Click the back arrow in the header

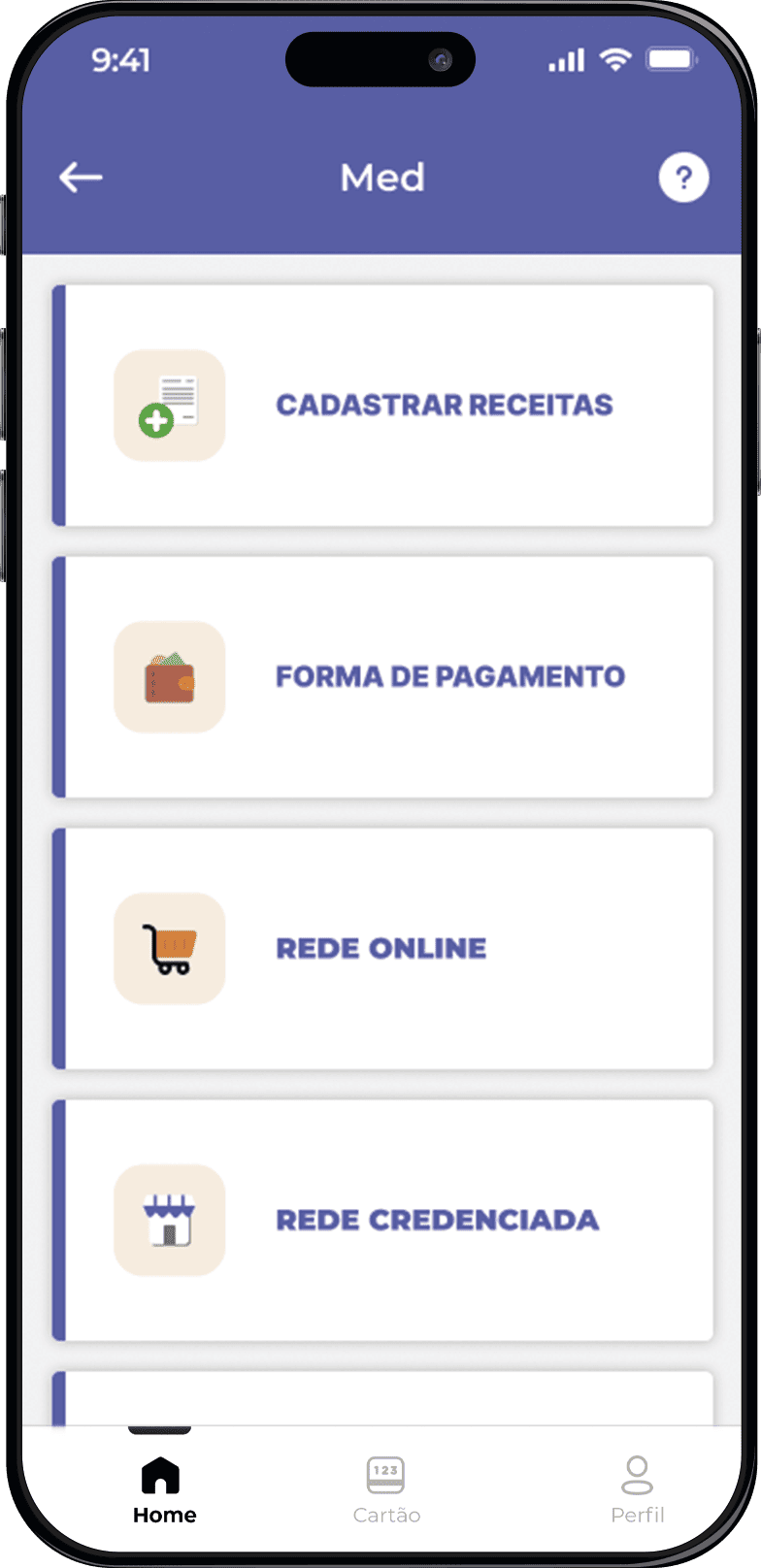coord(82,177)
